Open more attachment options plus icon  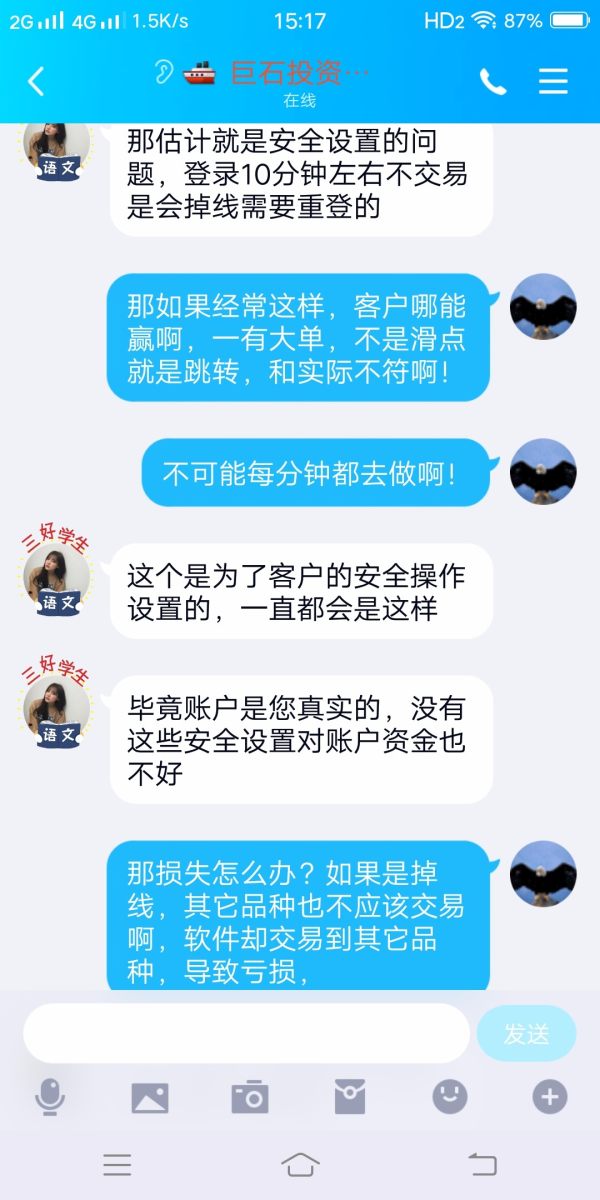click(549, 1097)
